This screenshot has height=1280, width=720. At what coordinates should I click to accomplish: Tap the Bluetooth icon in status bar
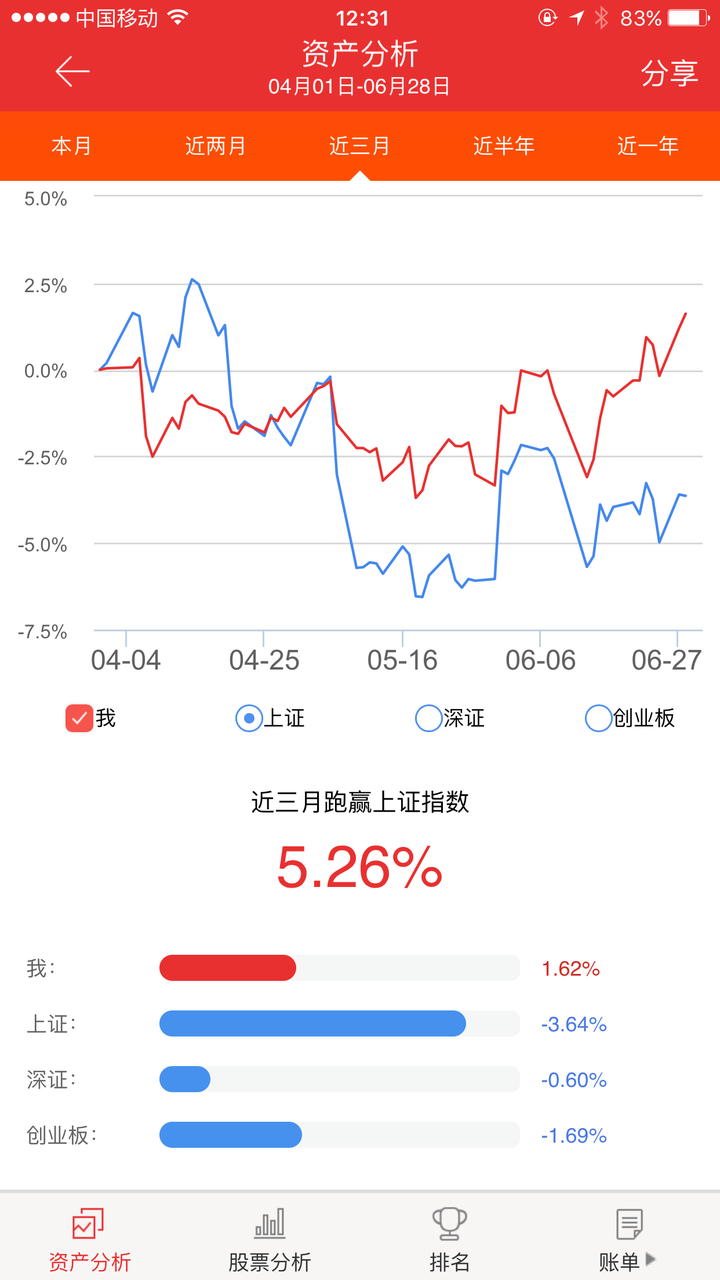[x=602, y=16]
